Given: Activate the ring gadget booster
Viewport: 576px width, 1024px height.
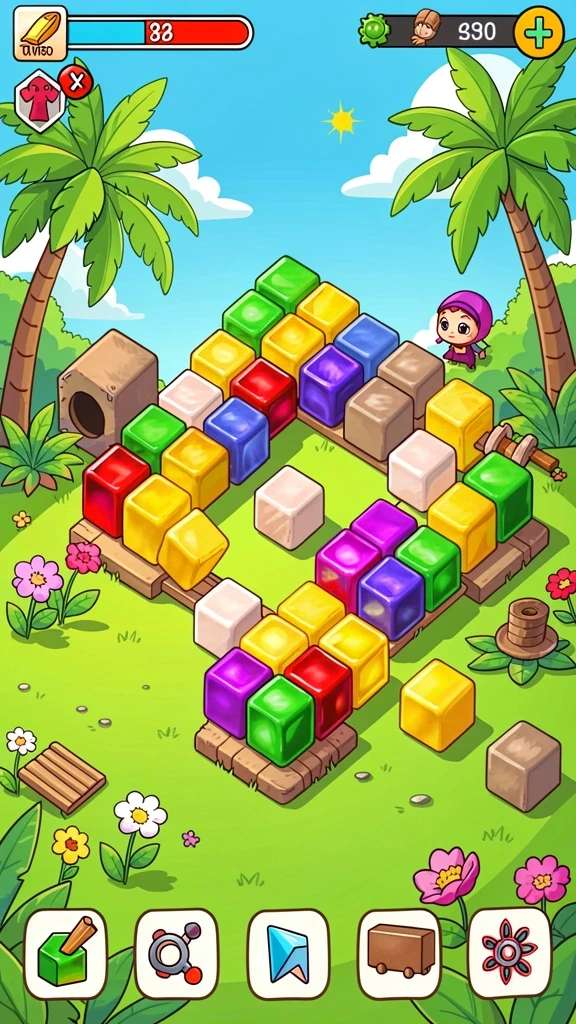Looking at the screenshot, I should click(176, 953).
